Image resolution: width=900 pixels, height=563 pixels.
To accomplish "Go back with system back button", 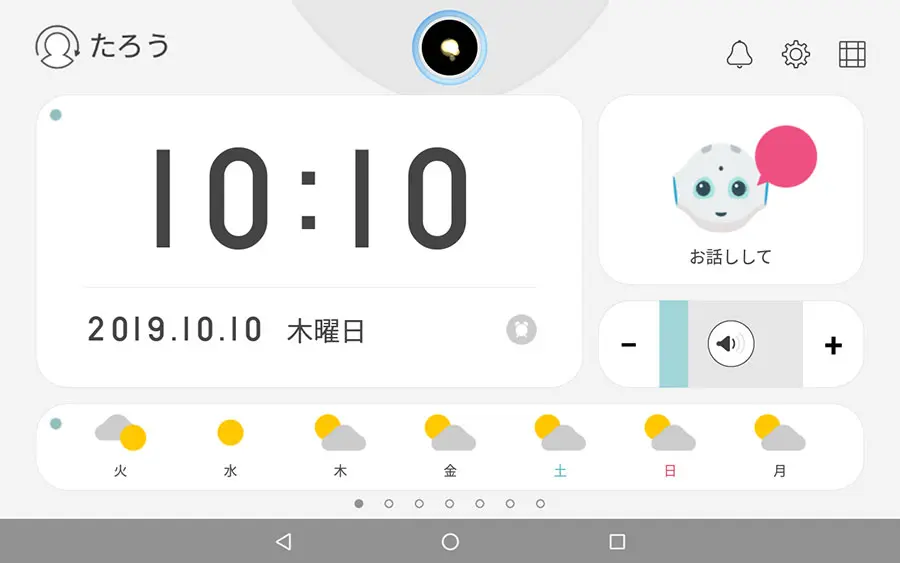I will pos(283,541).
